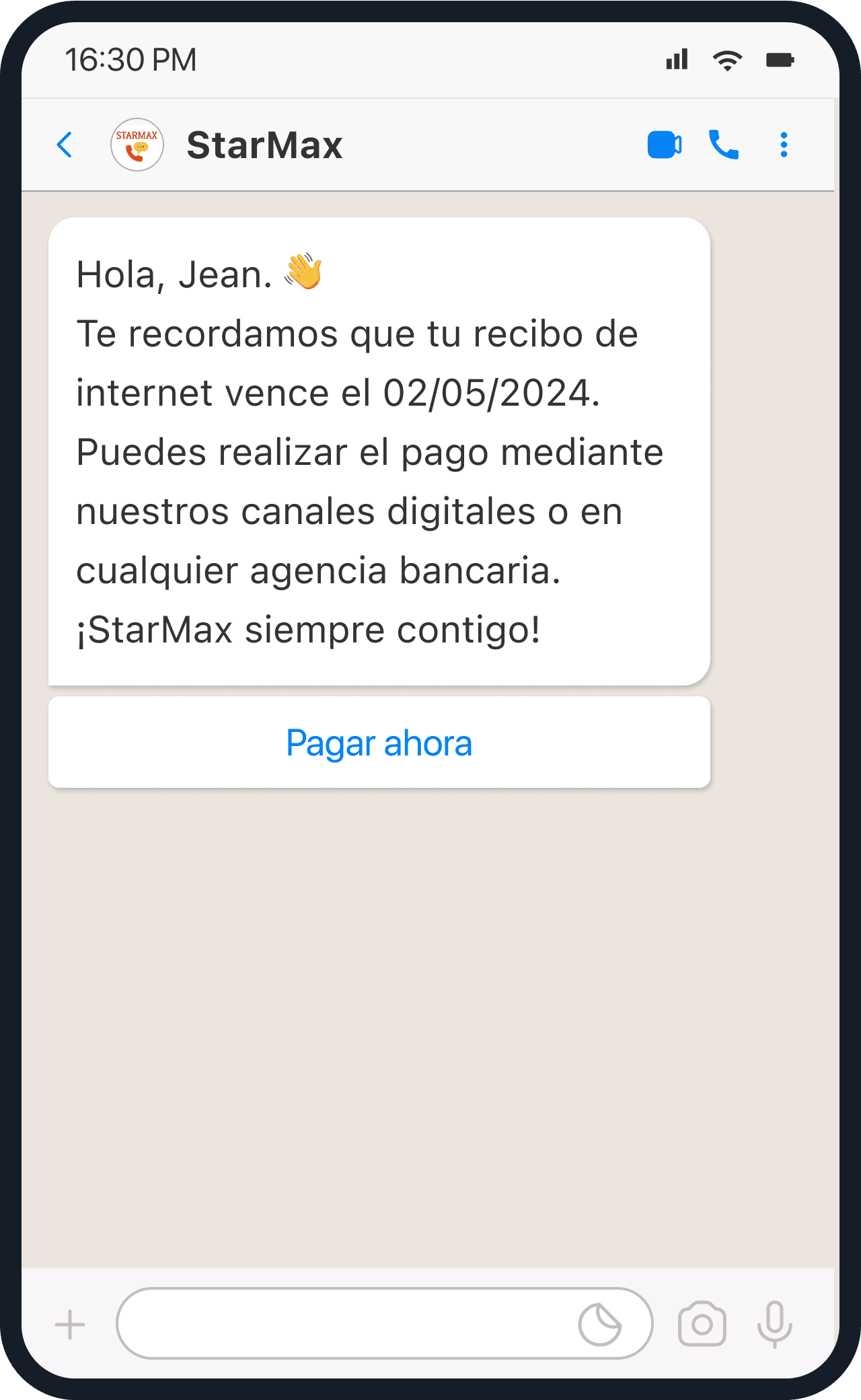The width and height of the screenshot is (861, 1400).
Task: Tap the Pagar ahora button
Action: 379,742
